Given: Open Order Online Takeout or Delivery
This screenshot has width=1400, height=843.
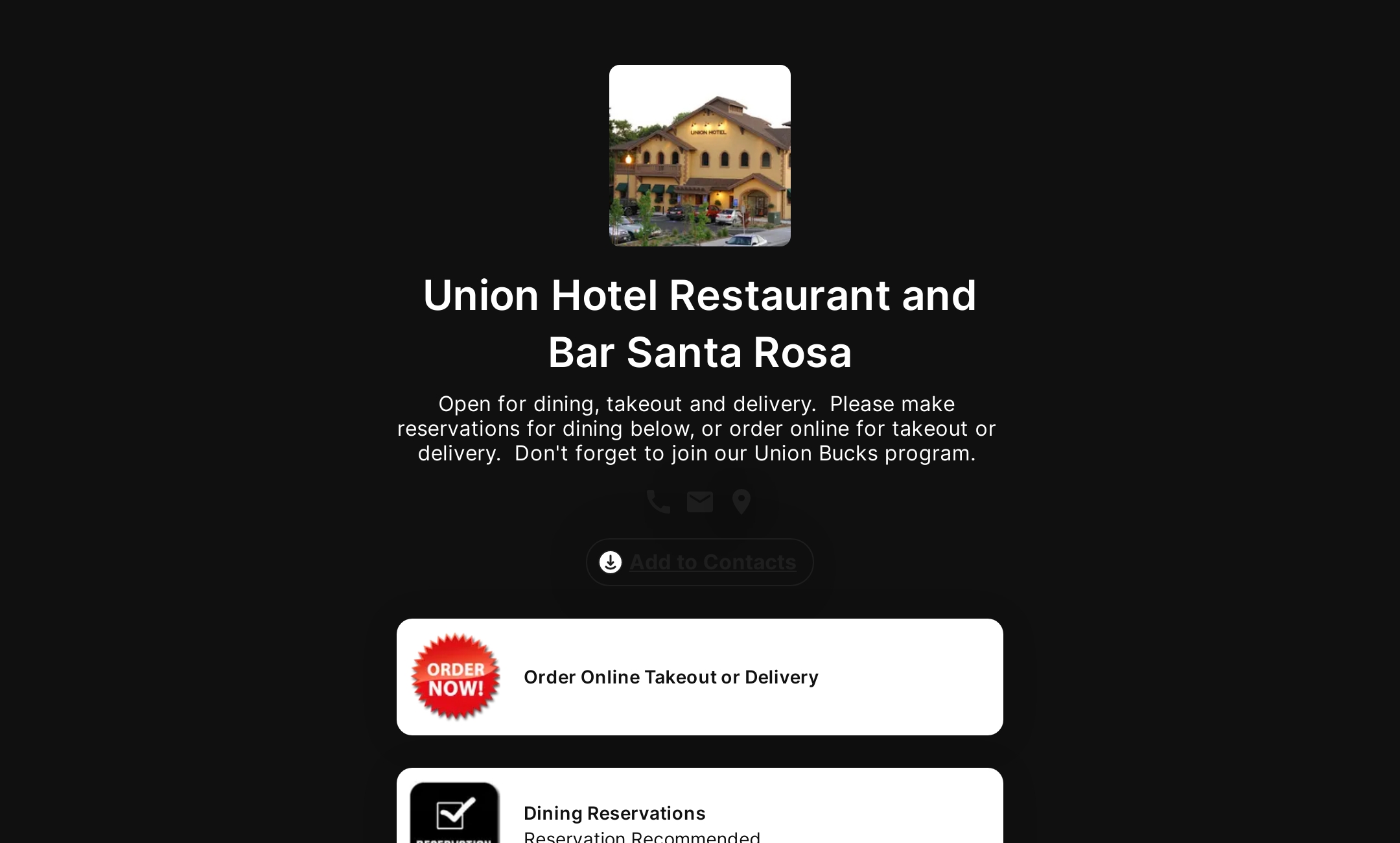Looking at the screenshot, I should point(699,676).
